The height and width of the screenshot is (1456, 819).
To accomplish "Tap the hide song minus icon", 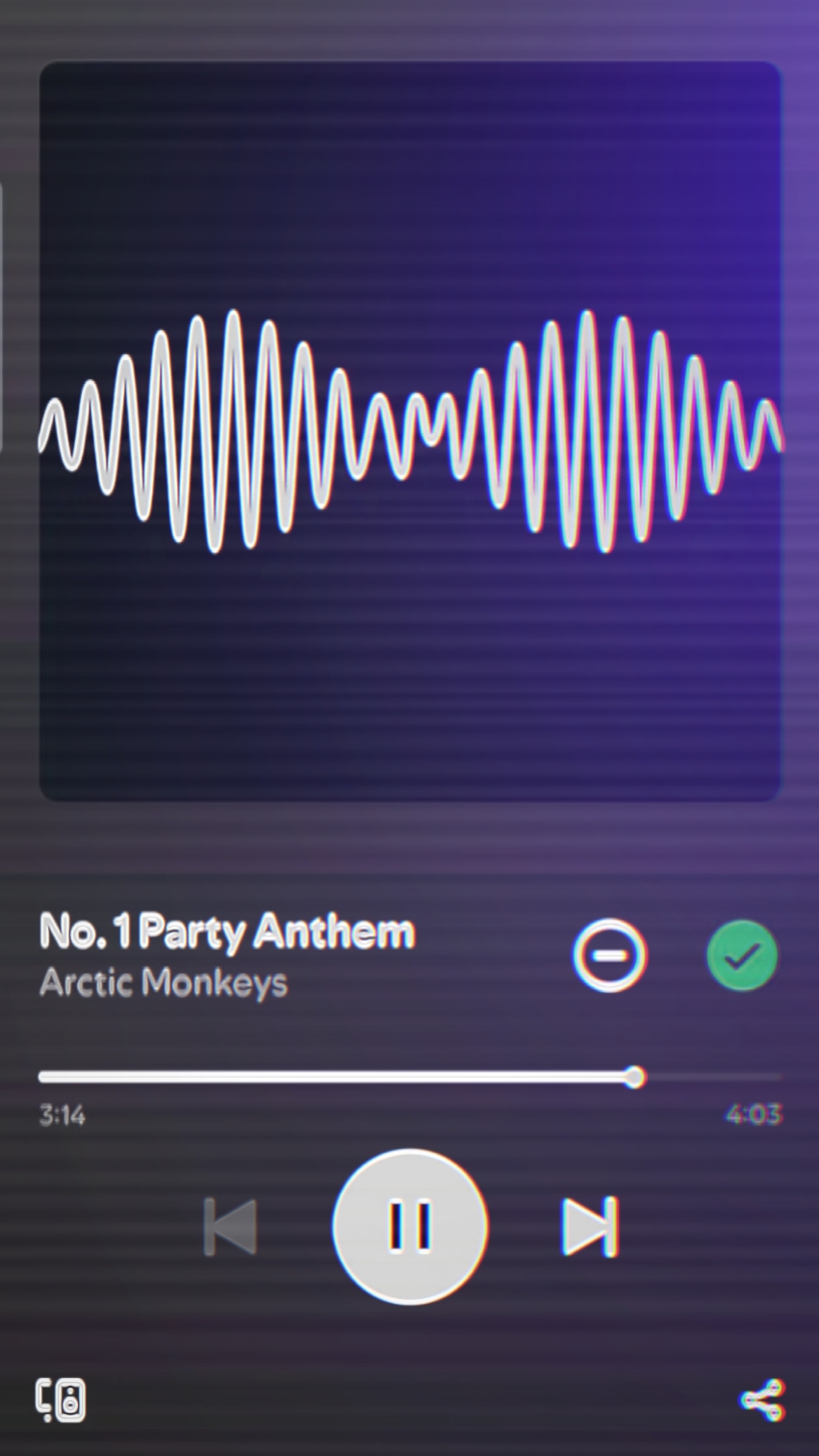I will tap(610, 956).
